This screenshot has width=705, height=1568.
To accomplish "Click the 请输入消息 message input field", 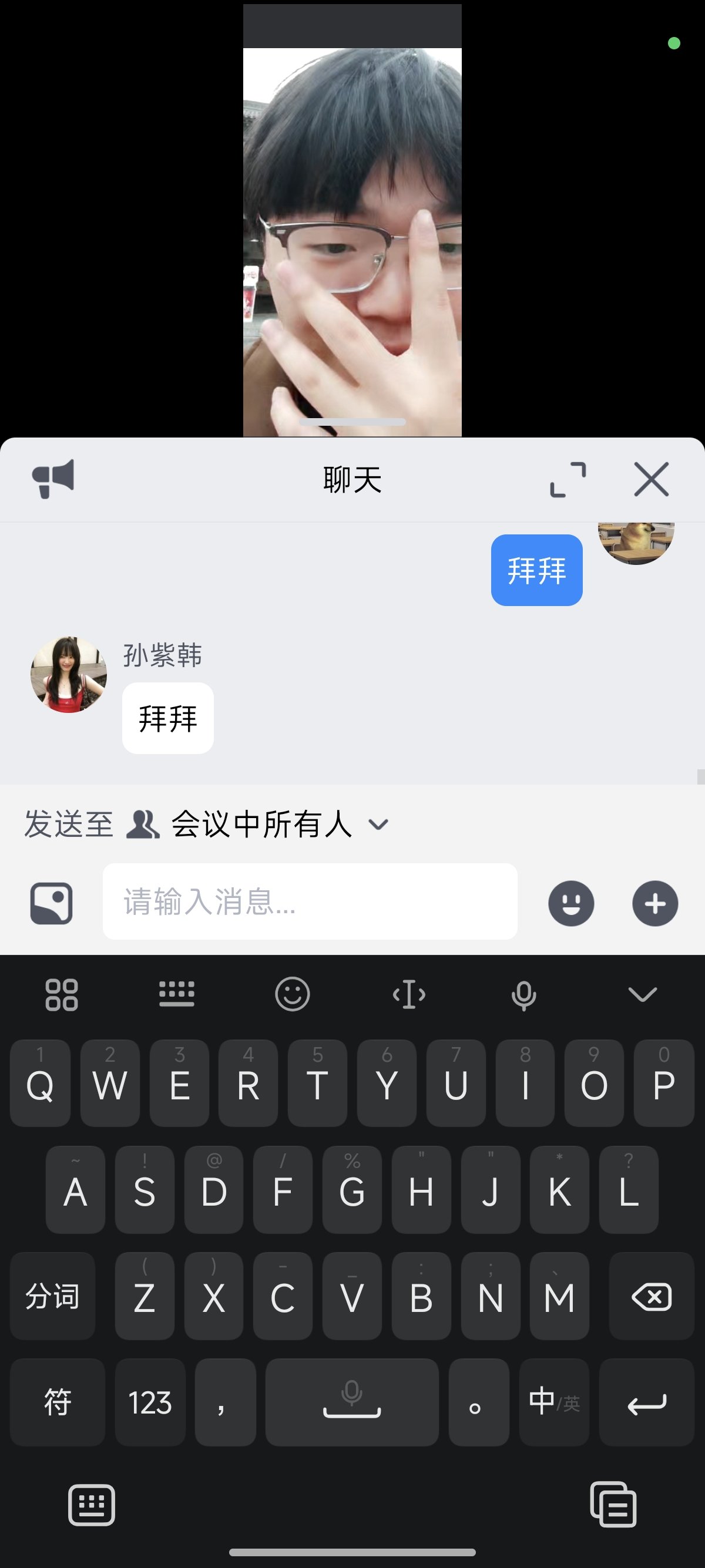I will (x=310, y=903).
